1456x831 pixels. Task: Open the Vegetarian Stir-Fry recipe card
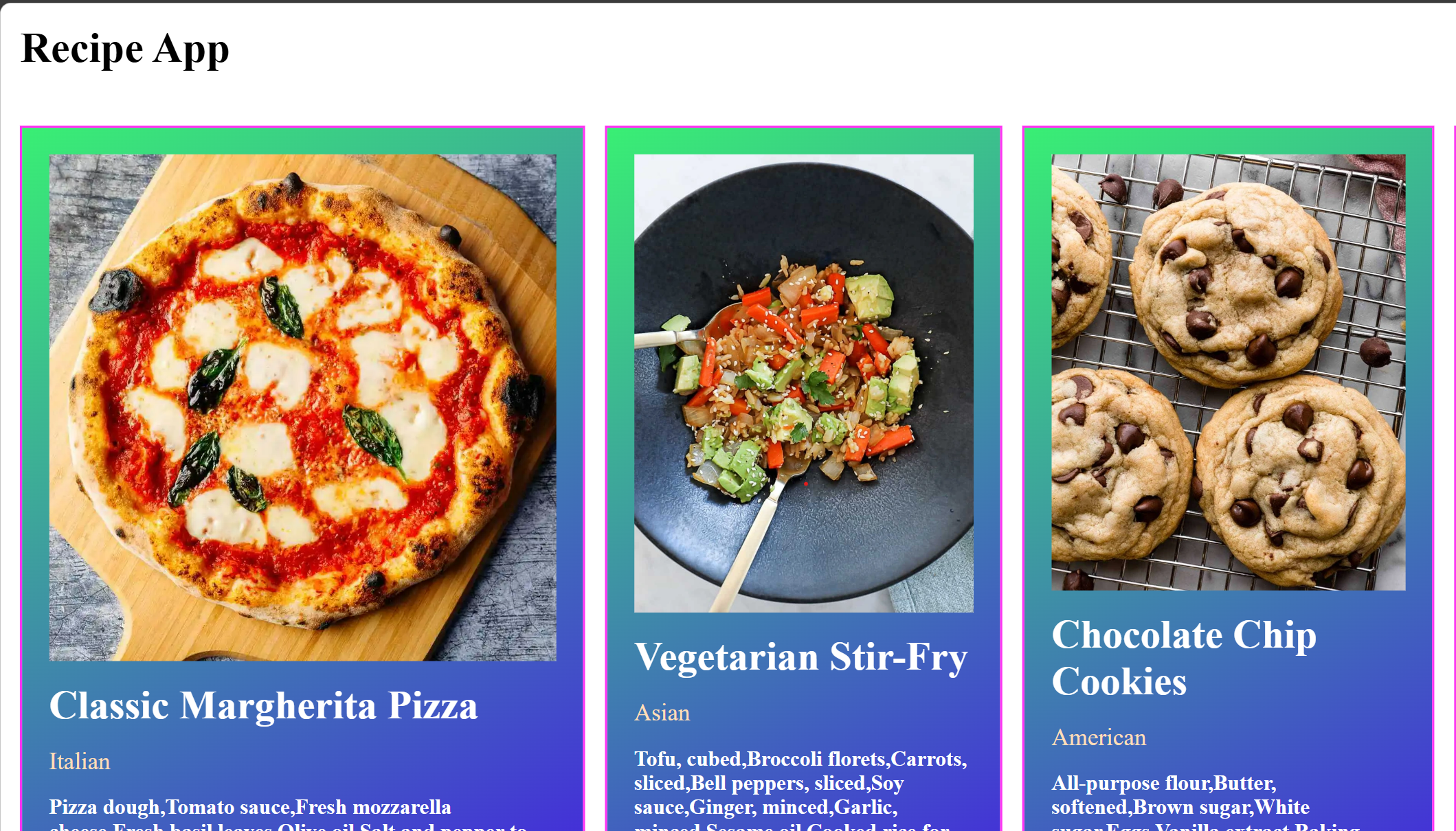click(800, 657)
